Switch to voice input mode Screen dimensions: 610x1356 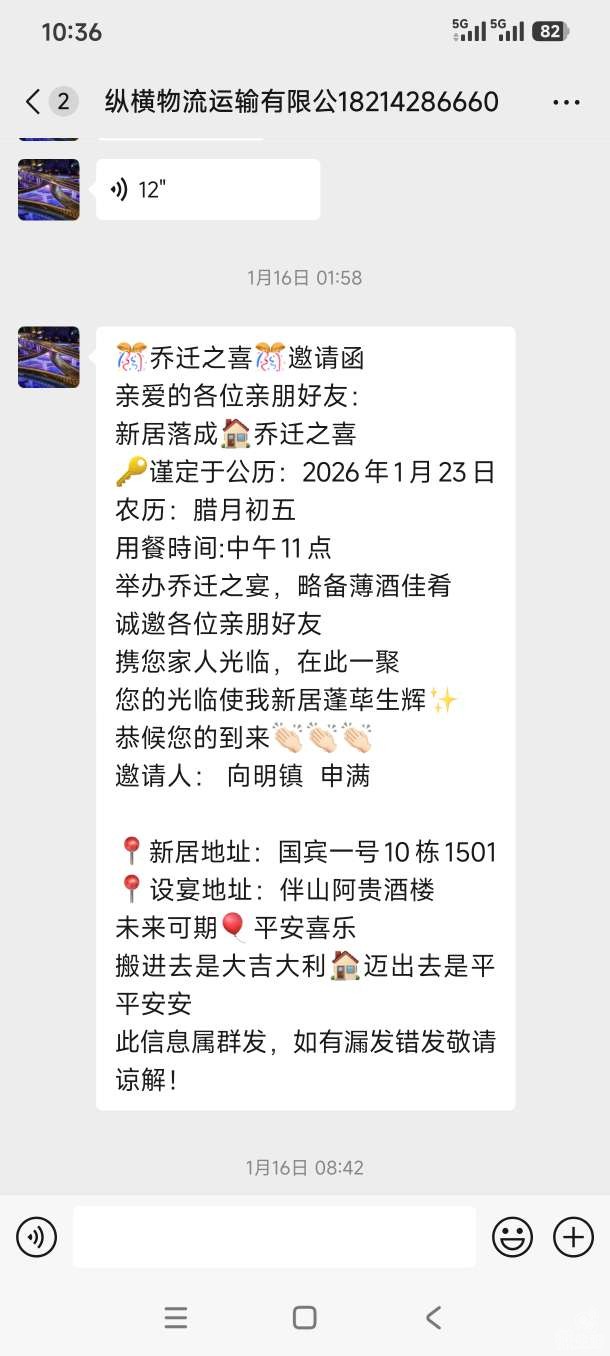(36, 1237)
